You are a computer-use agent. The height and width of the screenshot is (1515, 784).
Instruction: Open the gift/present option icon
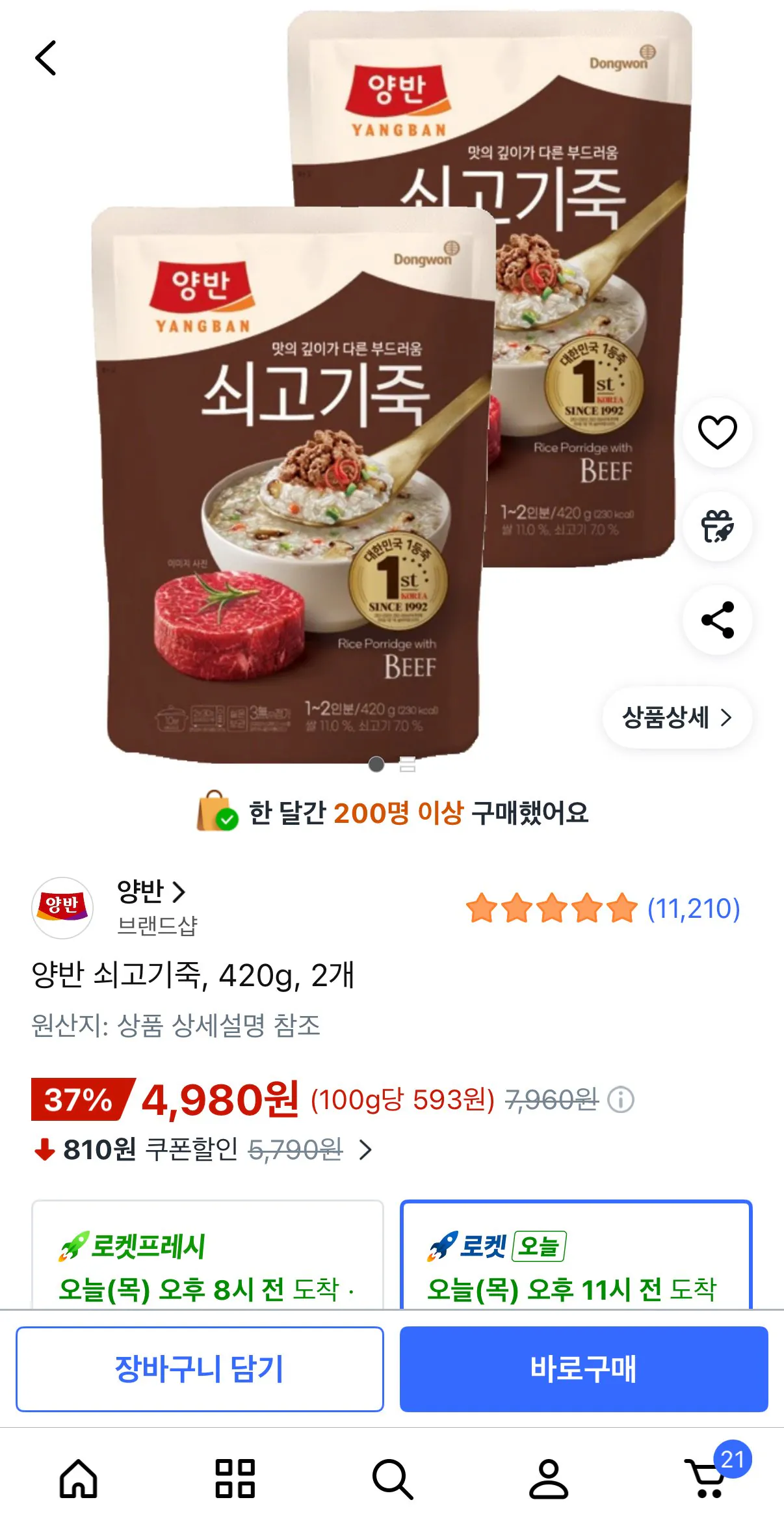tap(717, 528)
